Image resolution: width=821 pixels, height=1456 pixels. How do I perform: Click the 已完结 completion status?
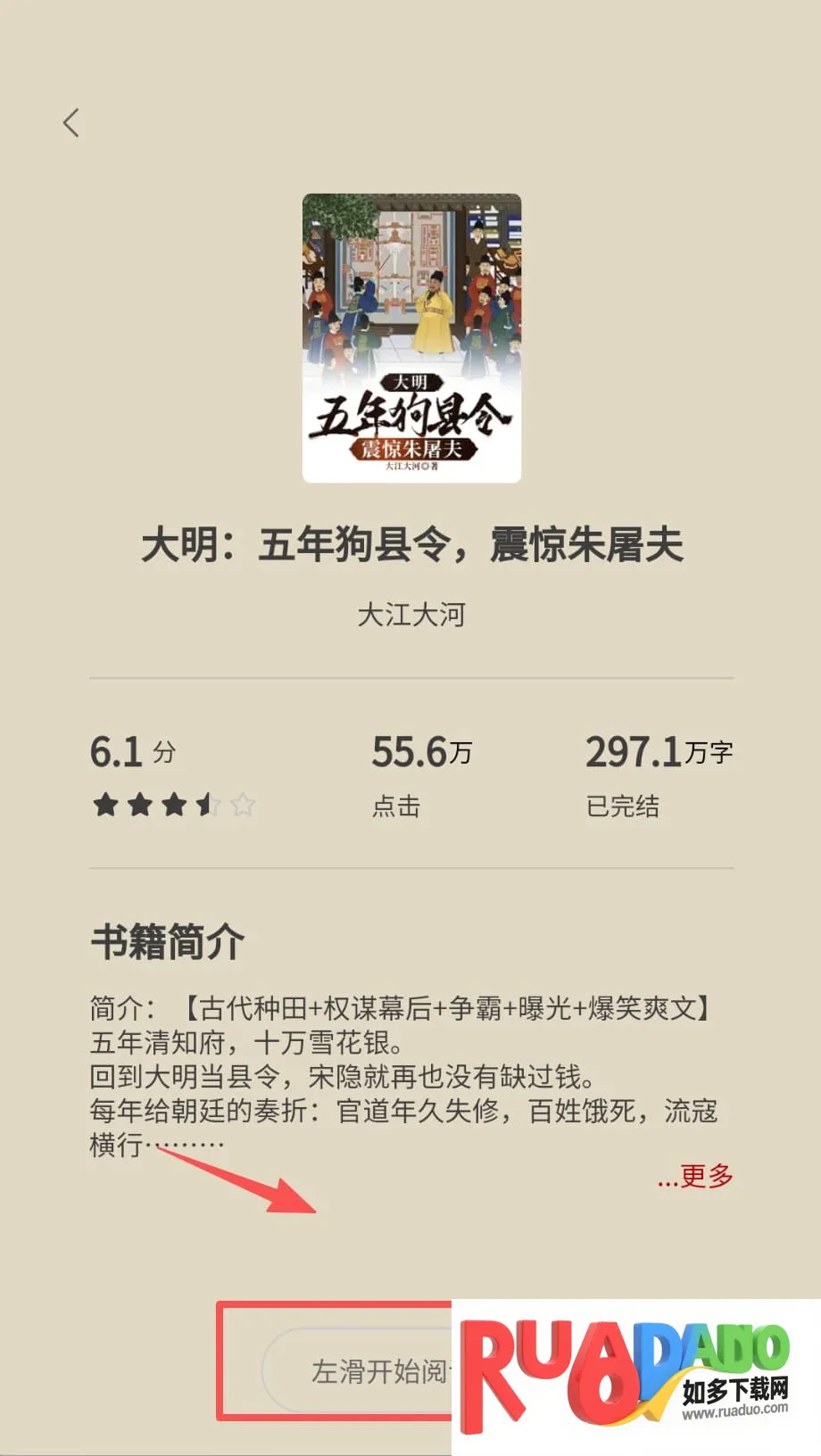tap(625, 806)
